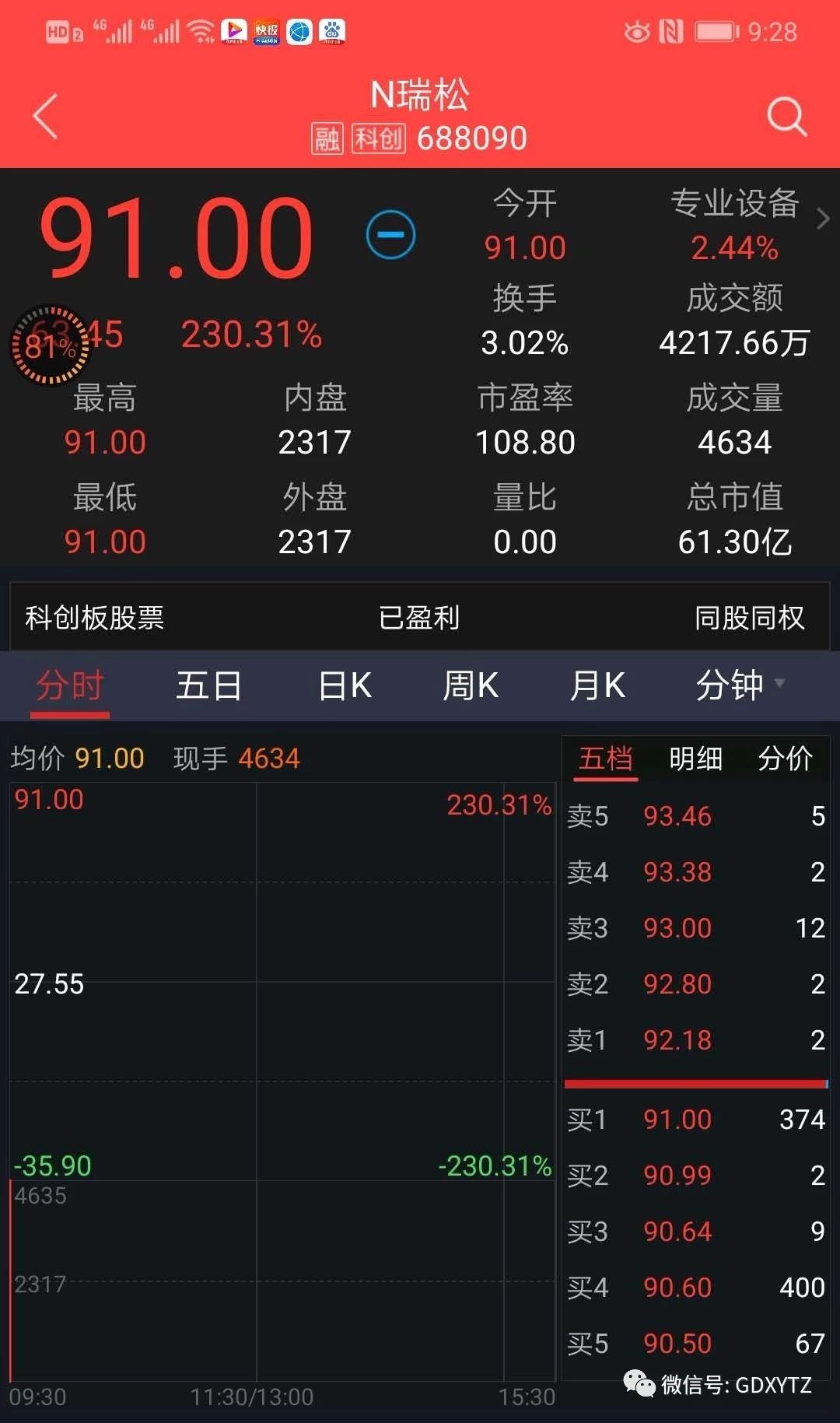Viewport: 840px width, 1423px height.
Task: Tap the pause circle icon beside price 91.00
Action: pos(392,233)
